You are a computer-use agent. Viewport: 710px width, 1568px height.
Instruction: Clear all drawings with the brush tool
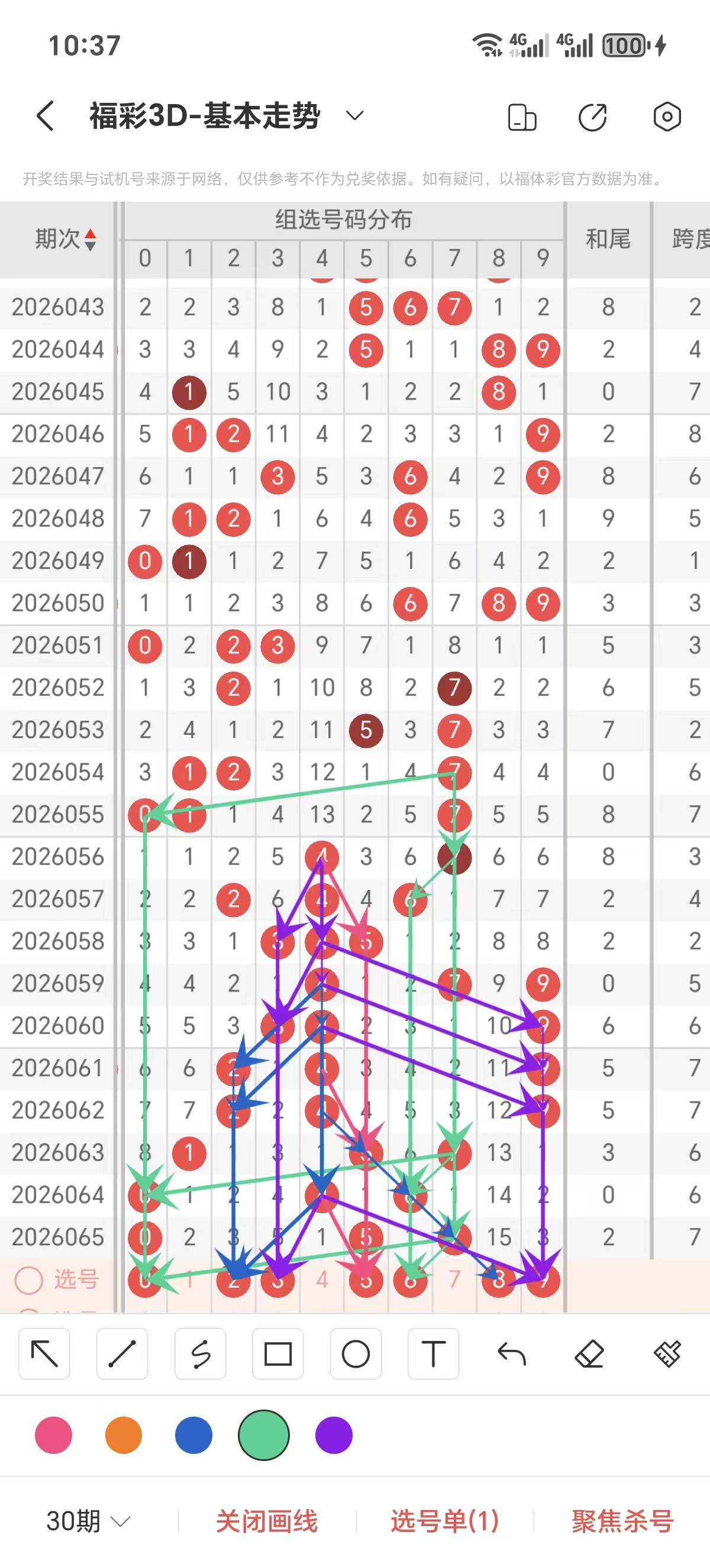tap(667, 1355)
